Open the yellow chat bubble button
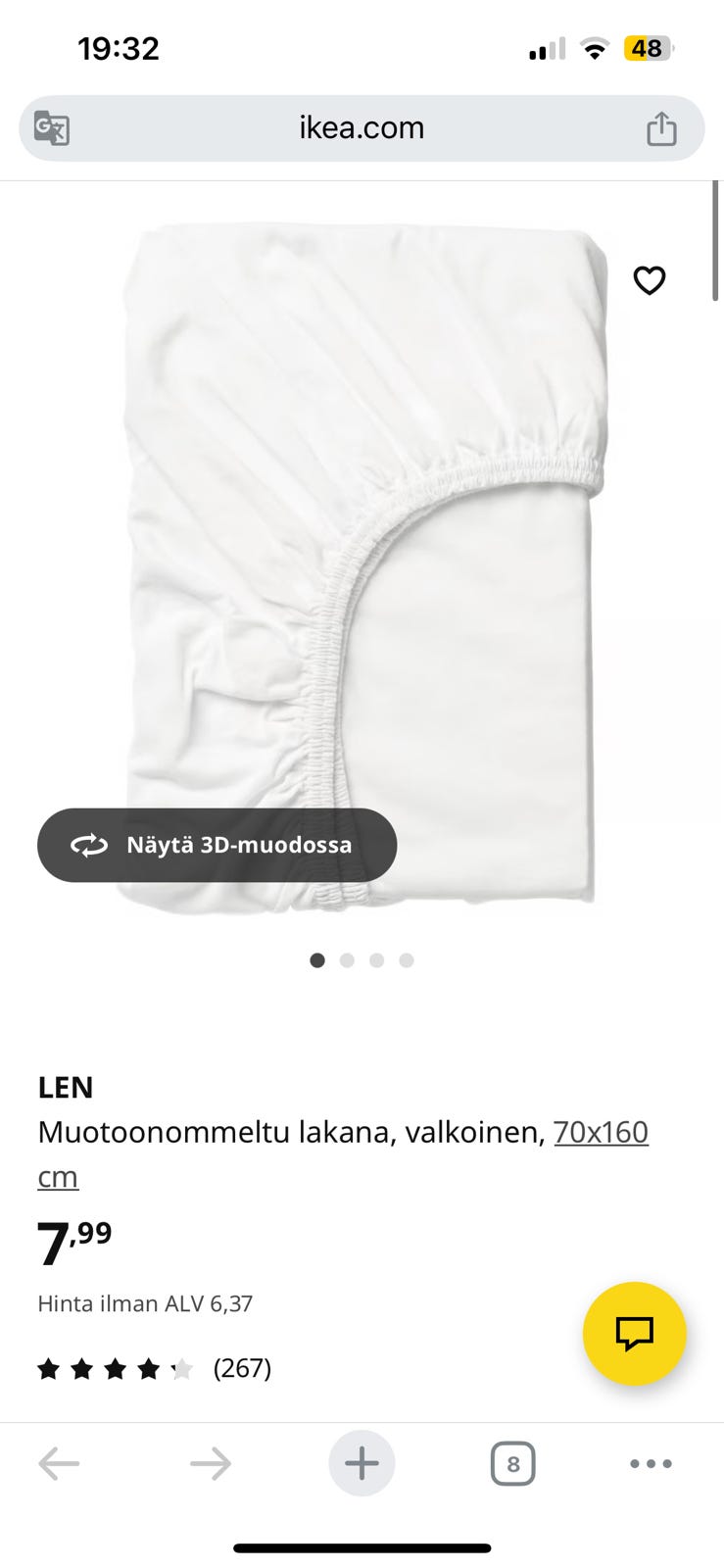 click(x=634, y=1333)
